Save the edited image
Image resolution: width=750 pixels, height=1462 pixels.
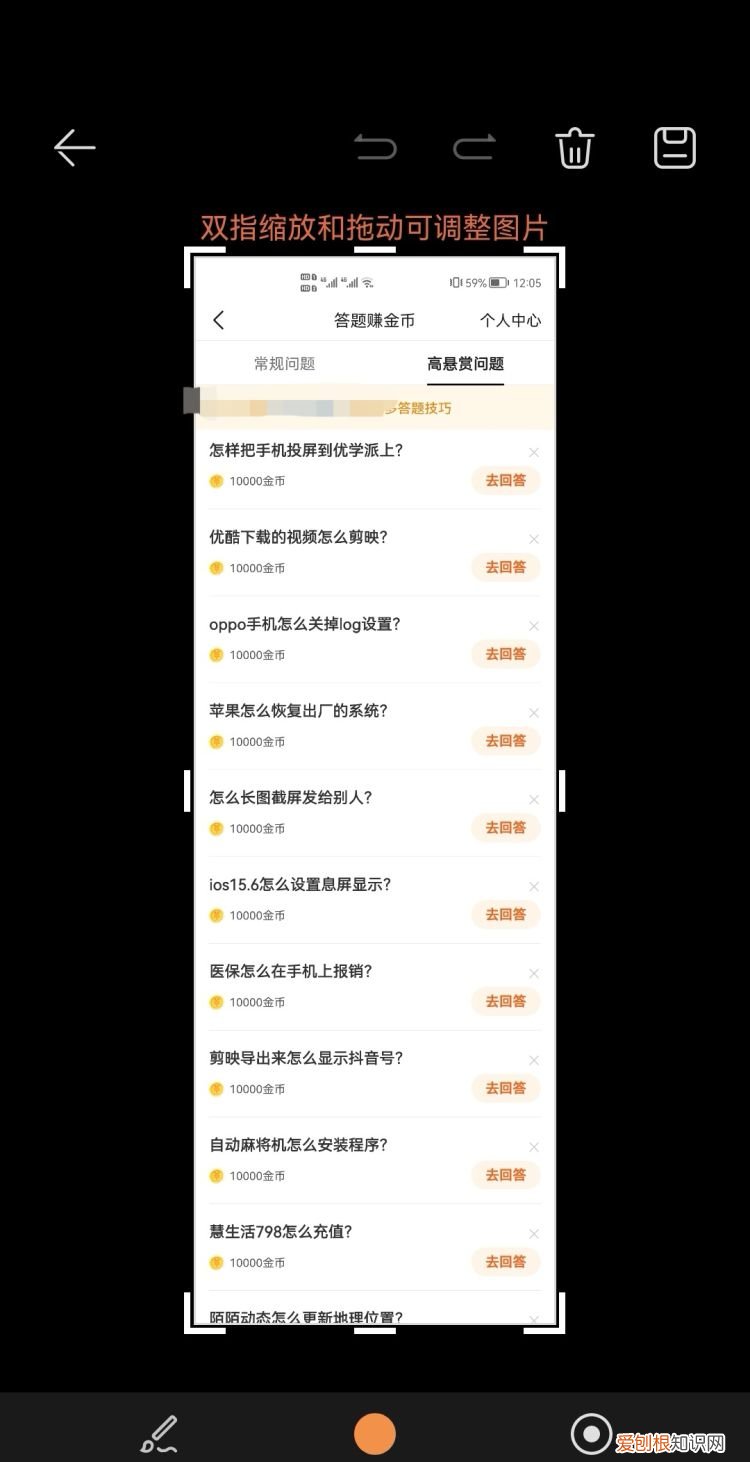[673, 147]
